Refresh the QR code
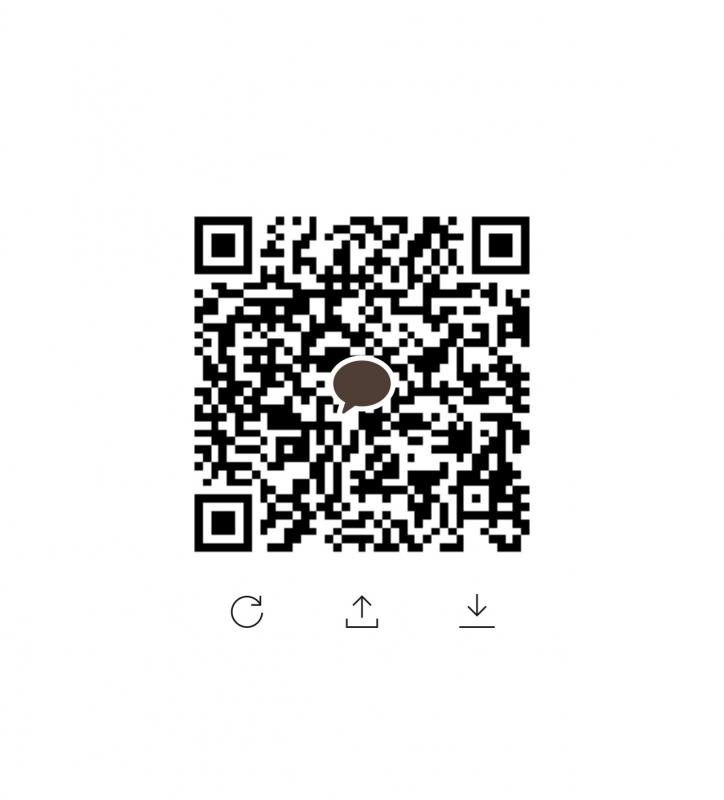The image size is (724, 800). [247, 611]
